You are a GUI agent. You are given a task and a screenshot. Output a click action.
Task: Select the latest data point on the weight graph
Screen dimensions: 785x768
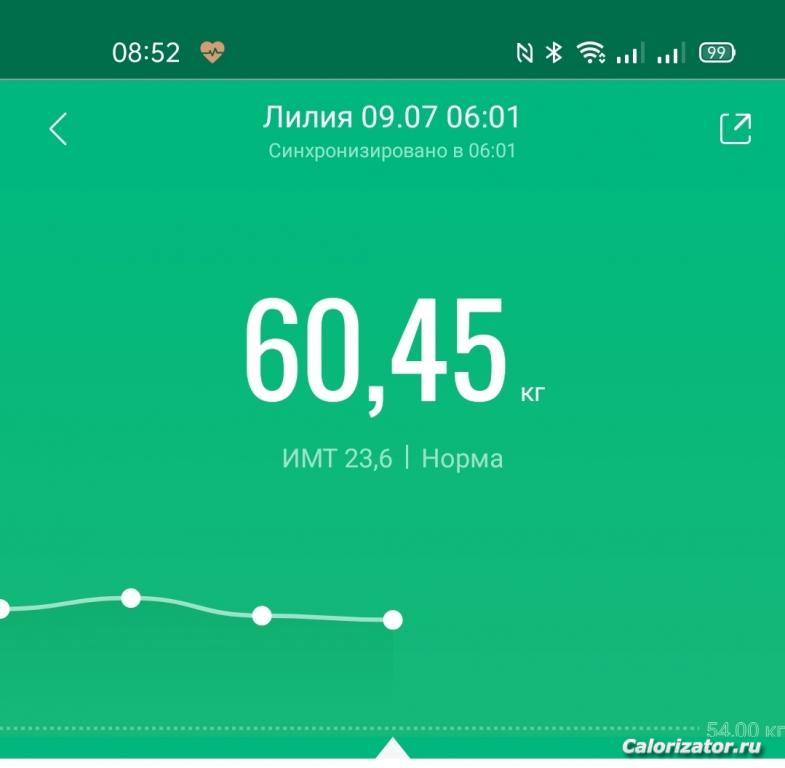pos(393,620)
